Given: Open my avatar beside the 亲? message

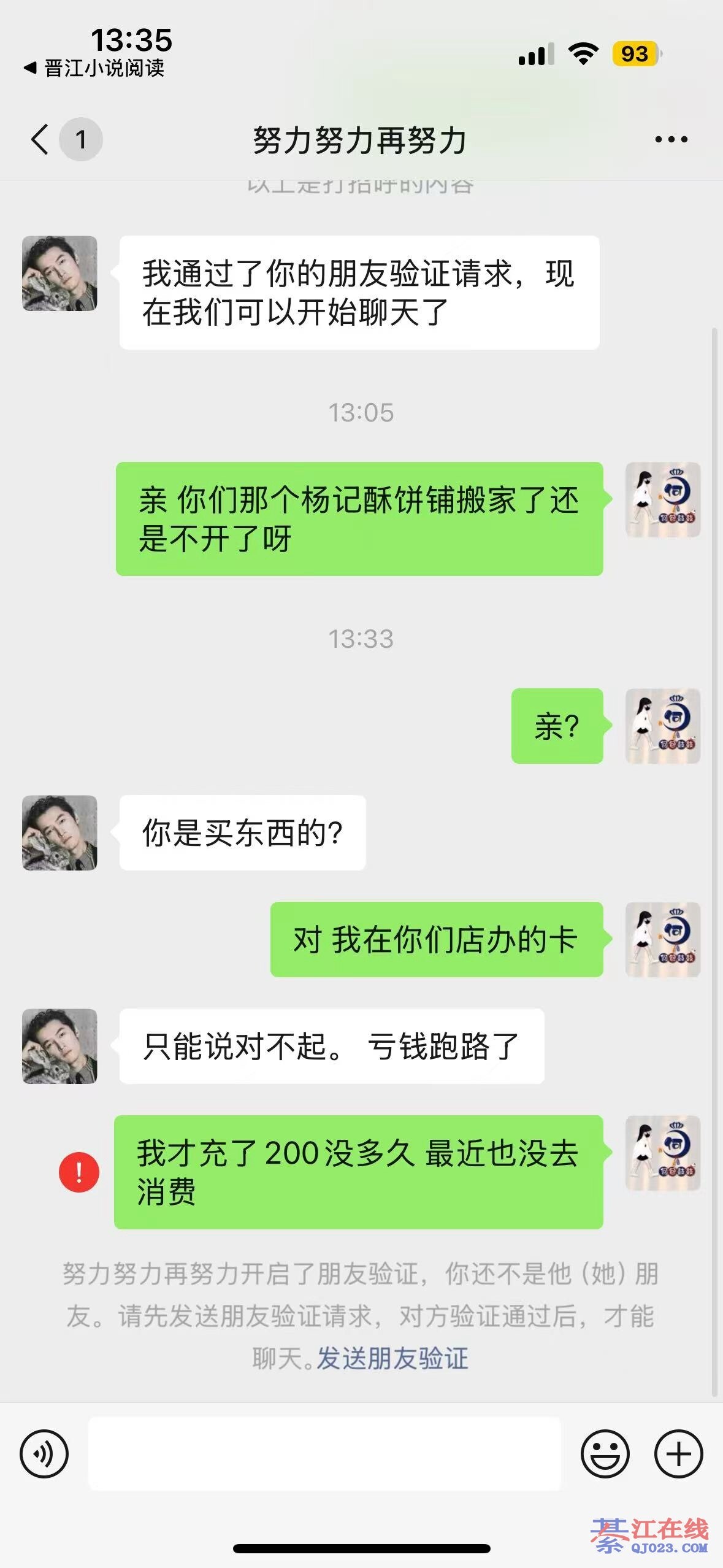Looking at the screenshot, I should coord(662,726).
